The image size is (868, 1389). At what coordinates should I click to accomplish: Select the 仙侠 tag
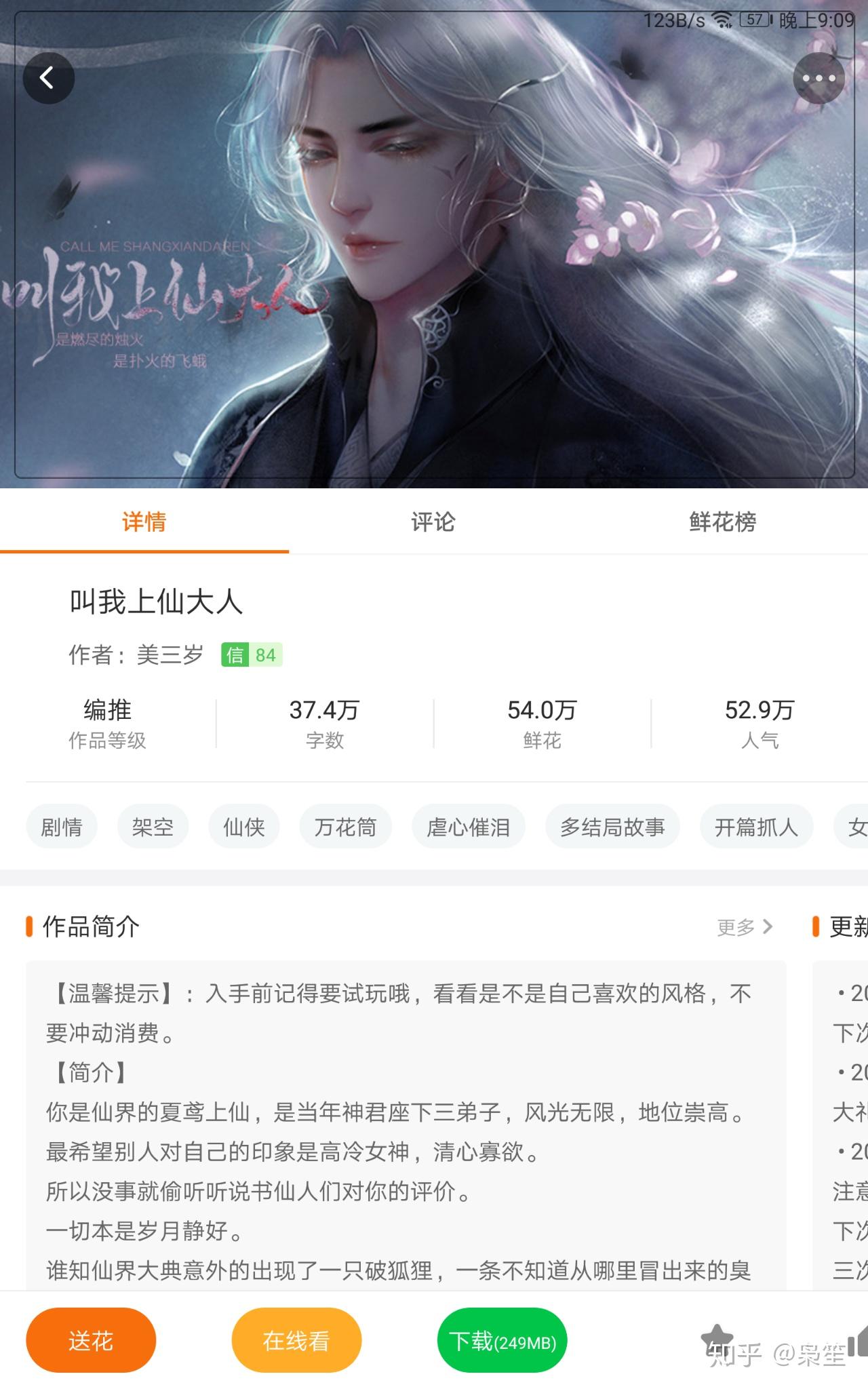[x=243, y=827]
